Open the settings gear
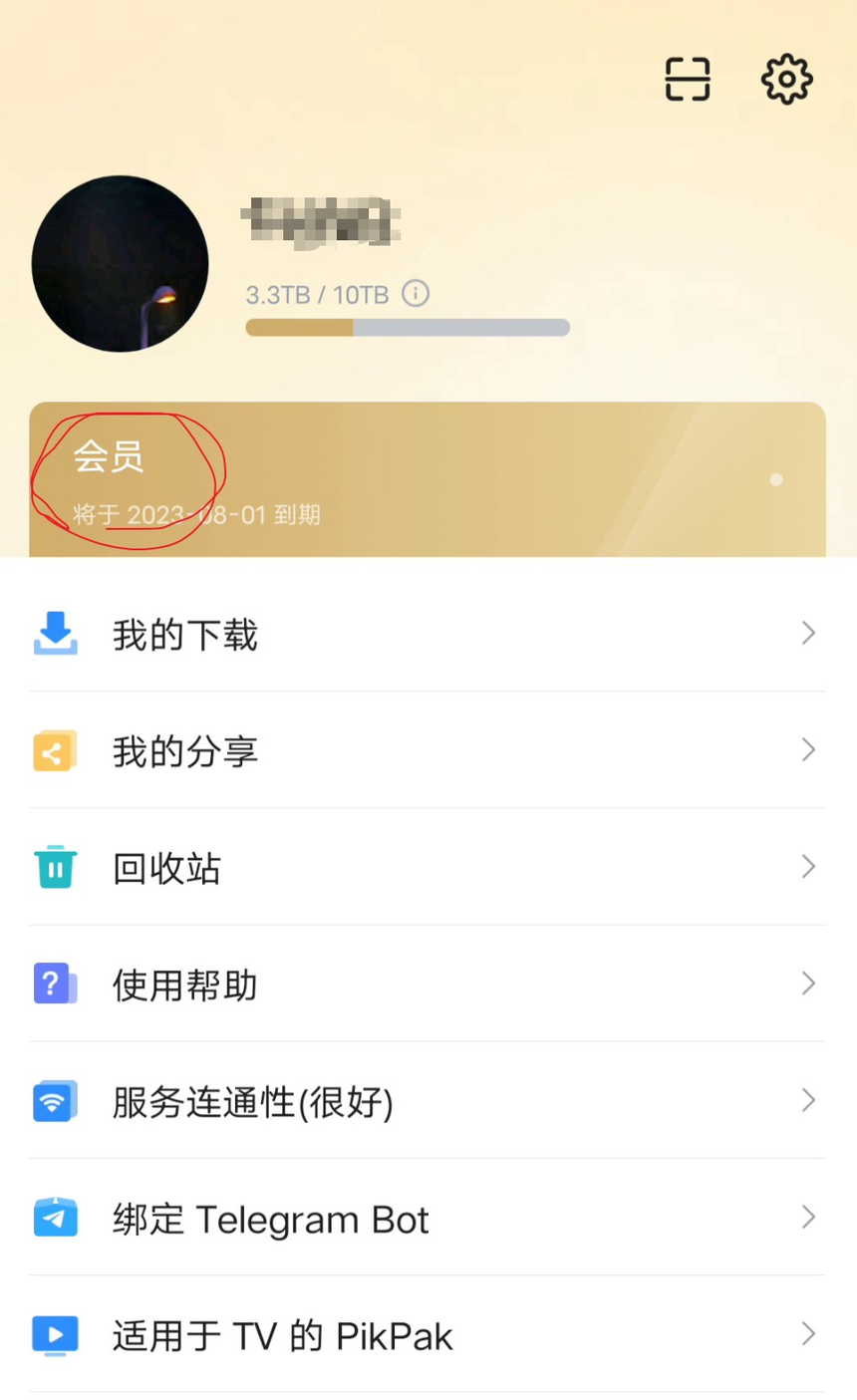 pyautogui.click(x=786, y=79)
